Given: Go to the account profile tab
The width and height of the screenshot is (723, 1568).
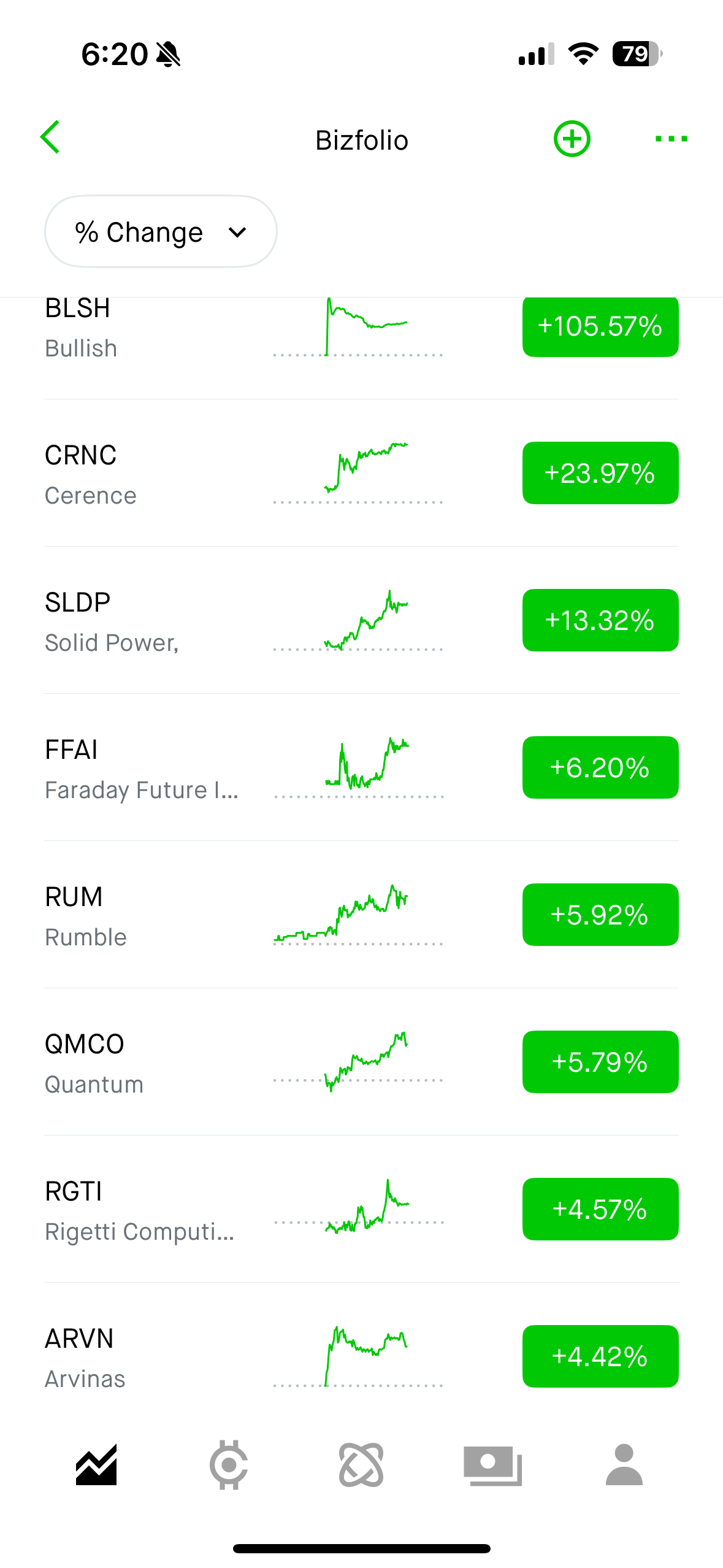Looking at the screenshot, I should tap(624, 1465).
